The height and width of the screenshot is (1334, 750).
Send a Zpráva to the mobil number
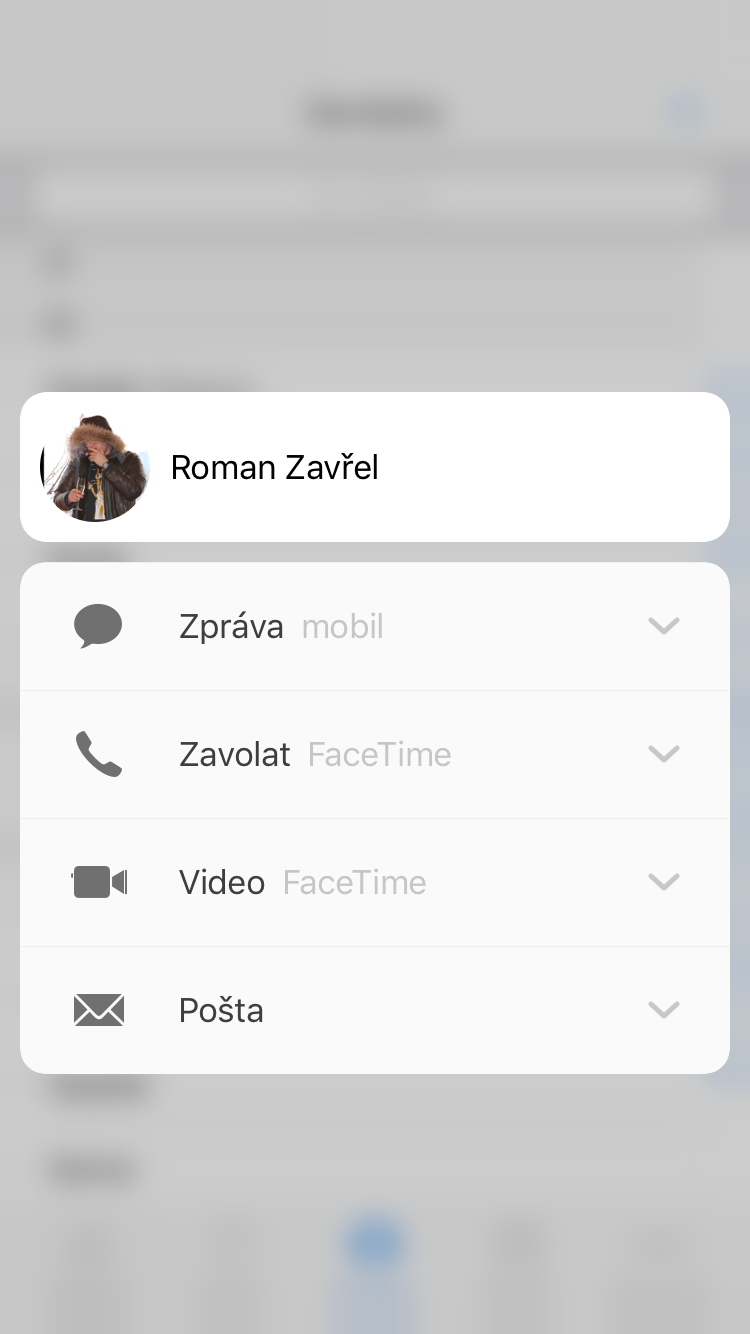pyautogui.click(x=280, y=627)
